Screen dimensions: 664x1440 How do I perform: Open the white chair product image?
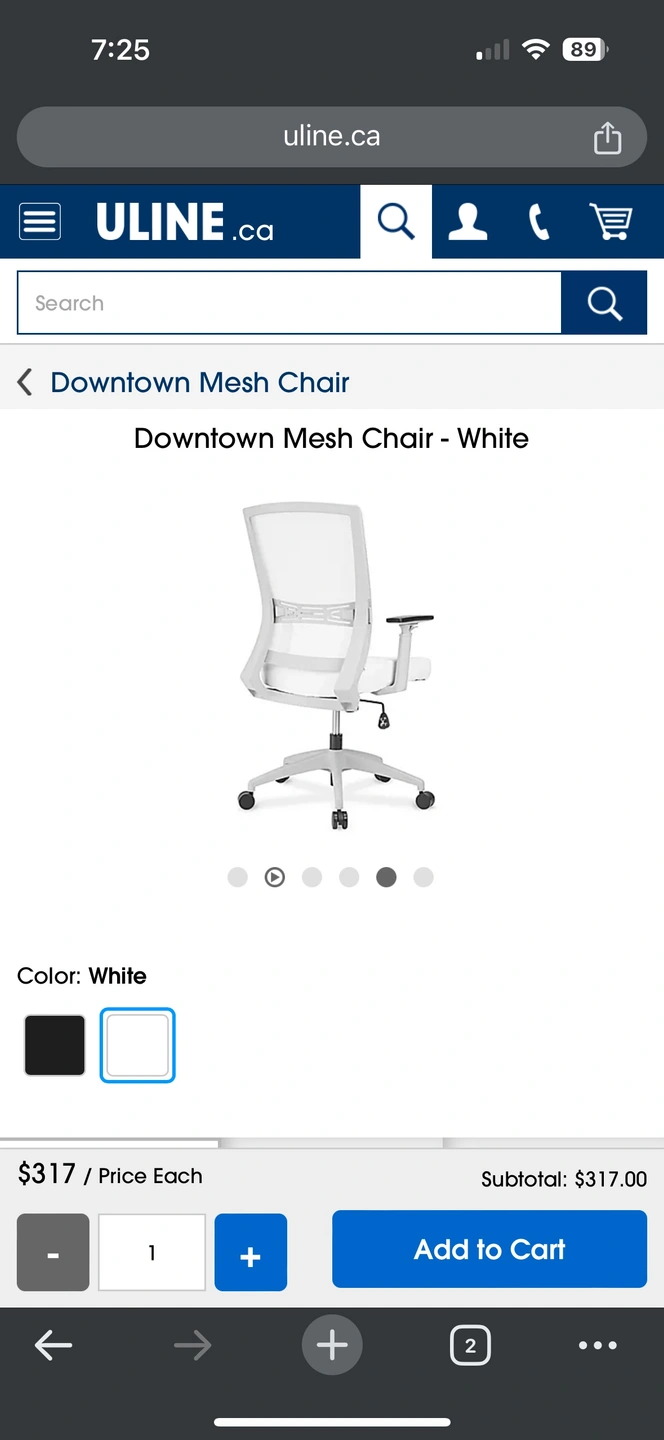coord(337,665)
